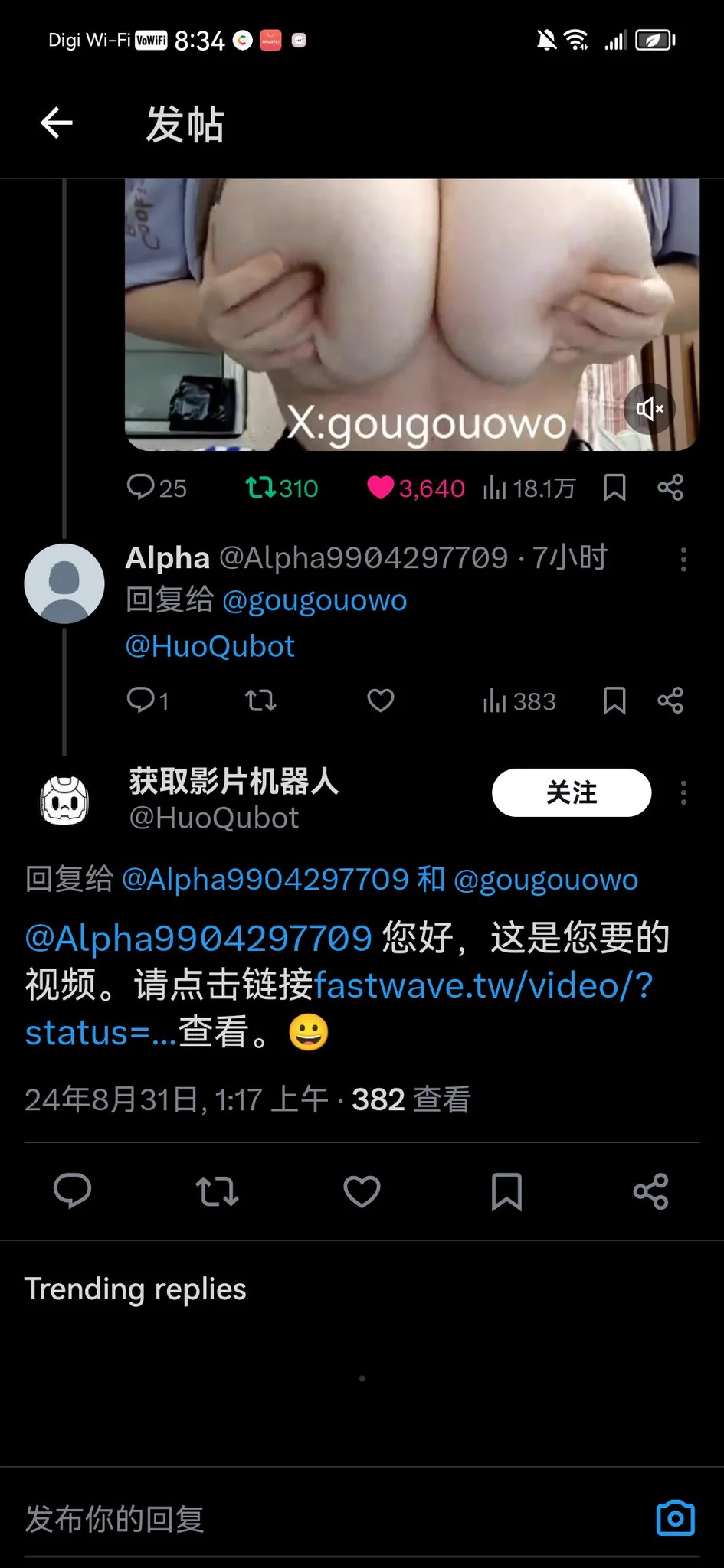Repost Alpha's reply
724x1568 pixels.
260,701
